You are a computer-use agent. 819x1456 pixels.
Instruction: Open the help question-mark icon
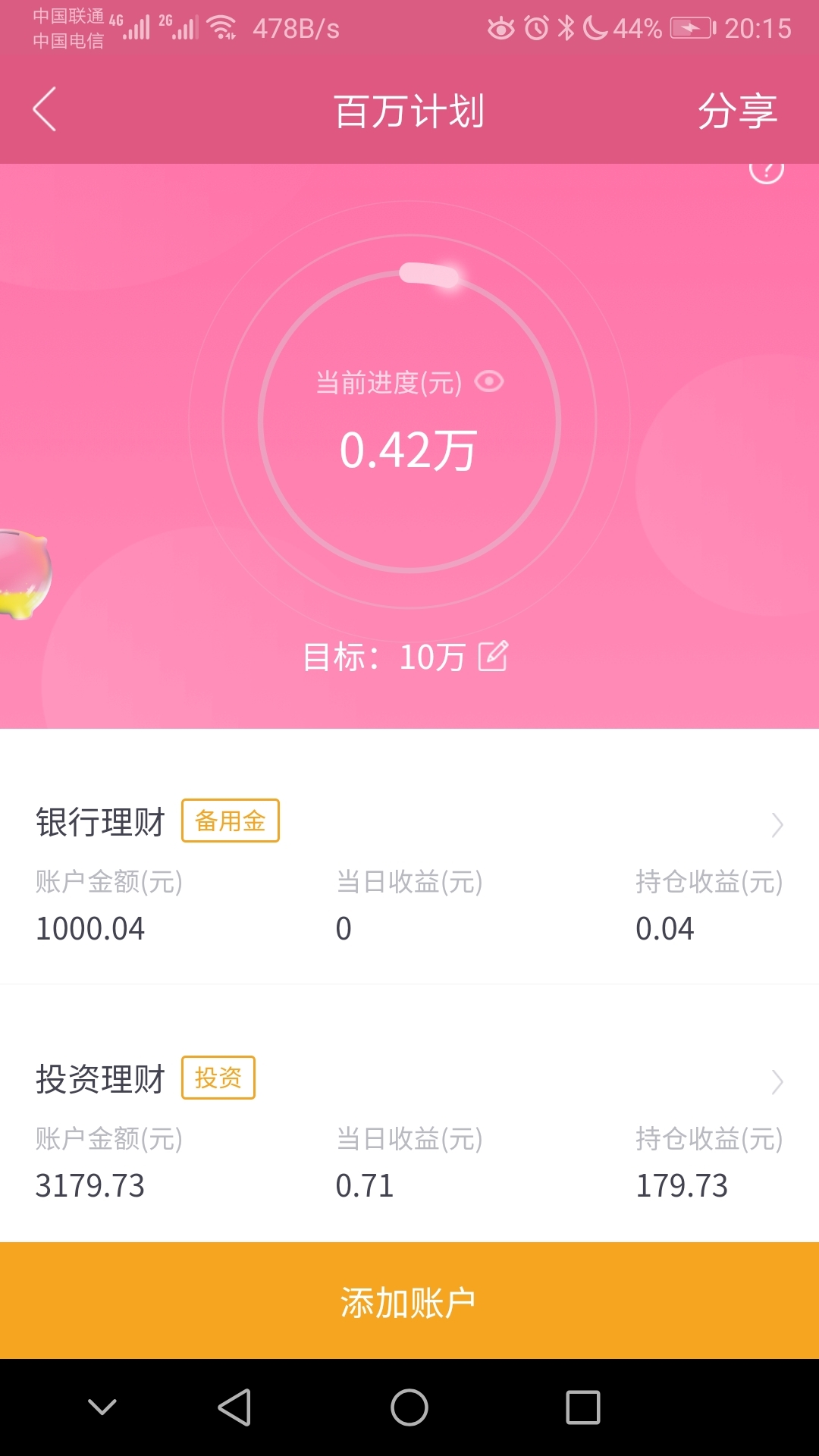(x=766, y=172)
